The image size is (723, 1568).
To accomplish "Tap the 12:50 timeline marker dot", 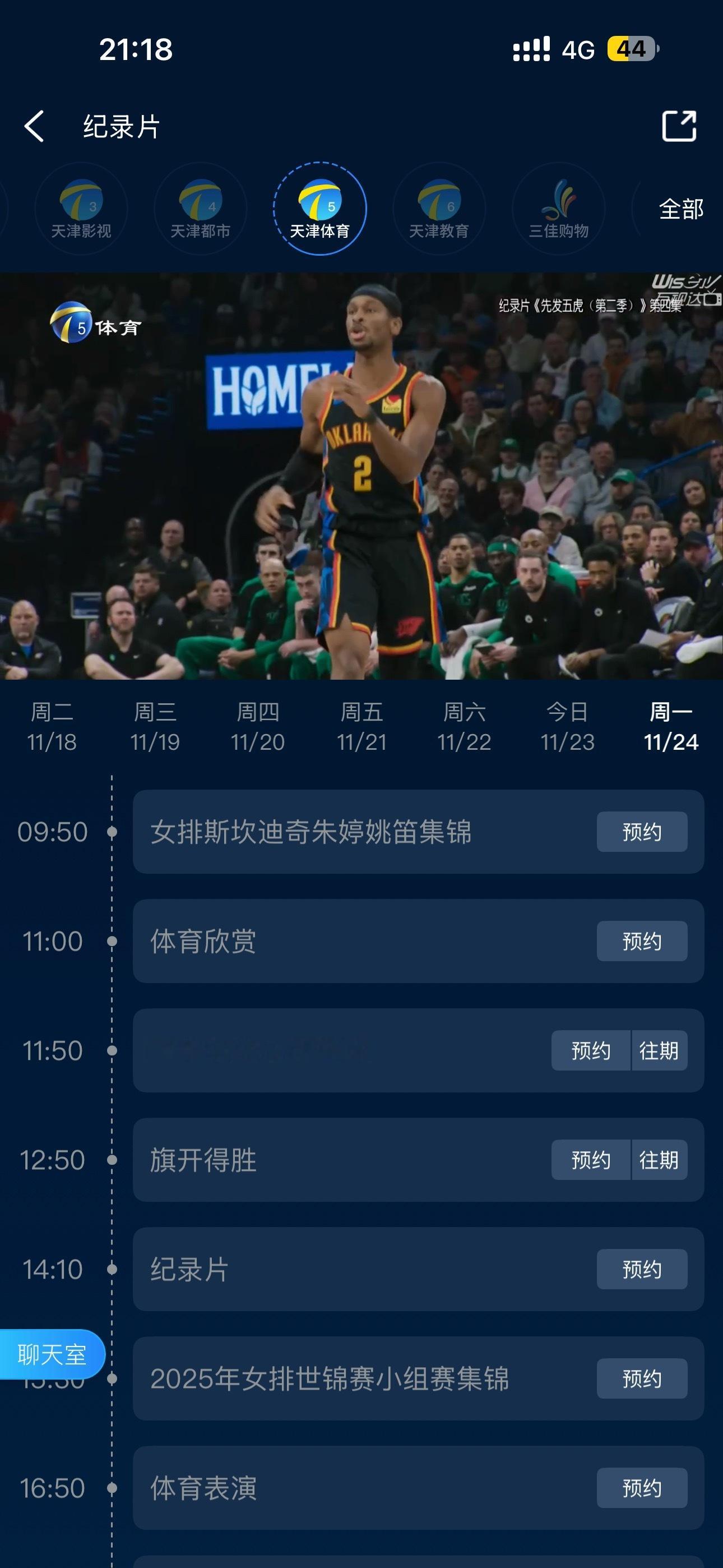I will pyautogui.click(x=113, y=1161).
